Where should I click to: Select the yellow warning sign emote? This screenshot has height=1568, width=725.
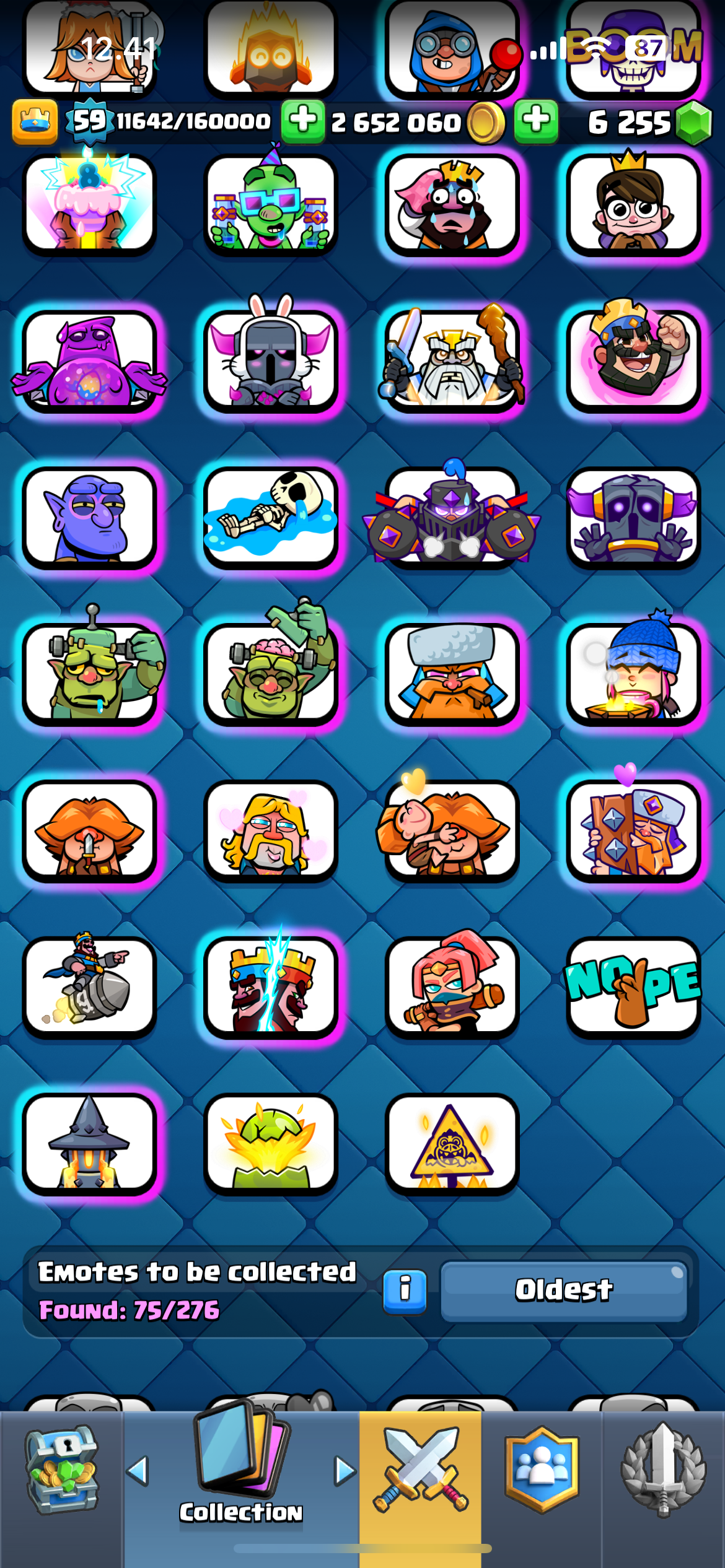[452, 1143]
